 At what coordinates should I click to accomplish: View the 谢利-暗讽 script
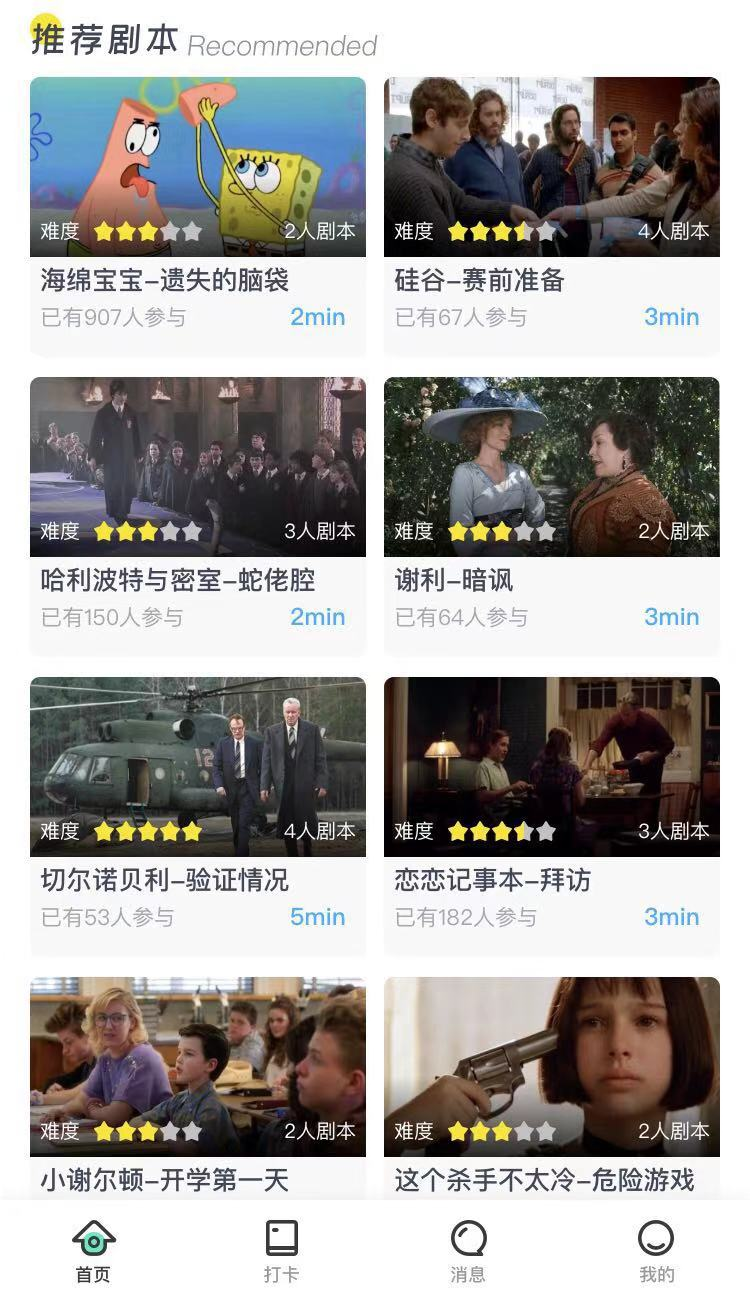(551, 466)
